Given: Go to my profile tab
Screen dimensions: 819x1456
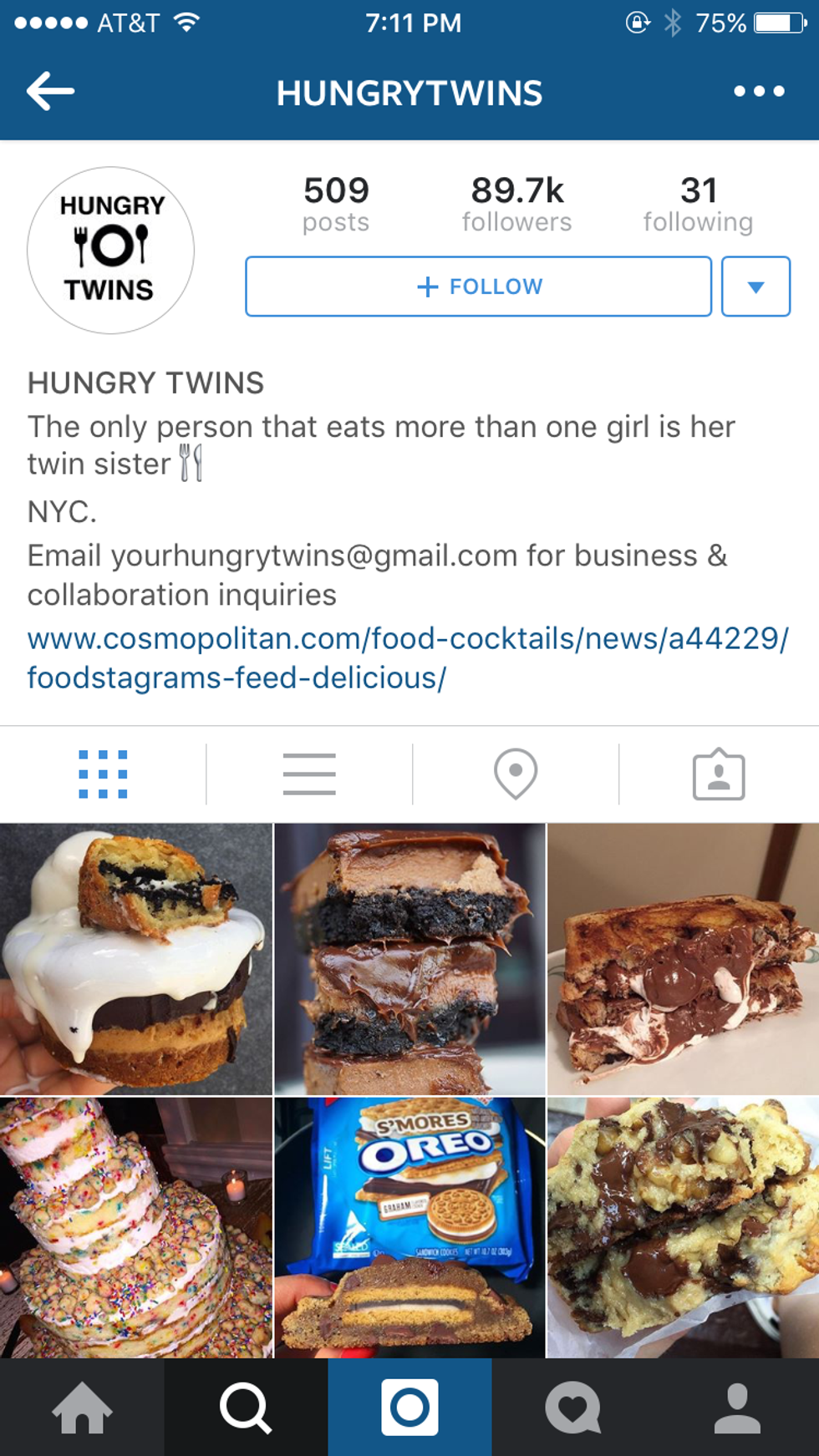Looking at the screenshot, I should 737,1408.
